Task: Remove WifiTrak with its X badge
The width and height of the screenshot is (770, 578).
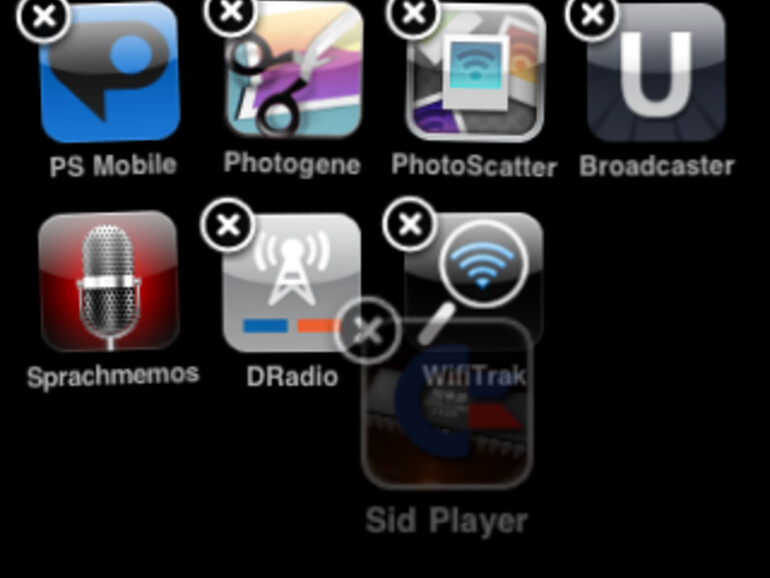Action: coord(410,224)
